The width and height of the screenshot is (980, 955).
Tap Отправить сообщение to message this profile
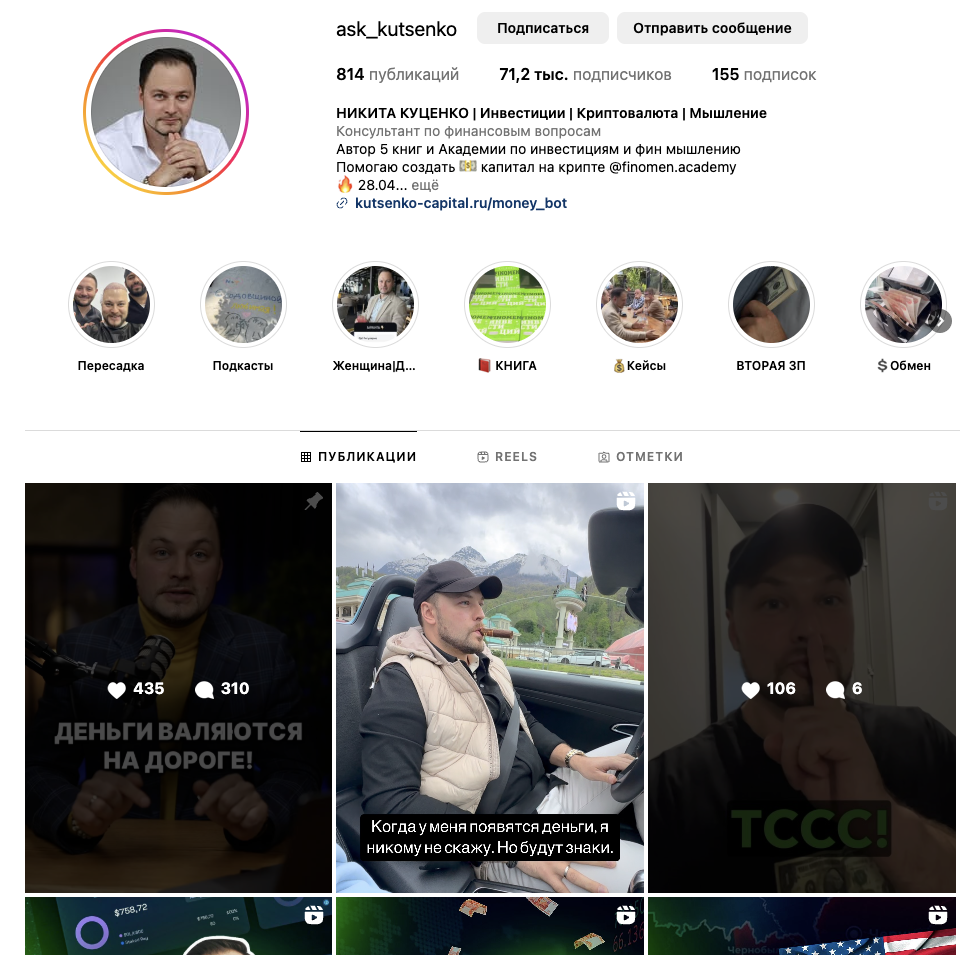click(x=712, y=28)
